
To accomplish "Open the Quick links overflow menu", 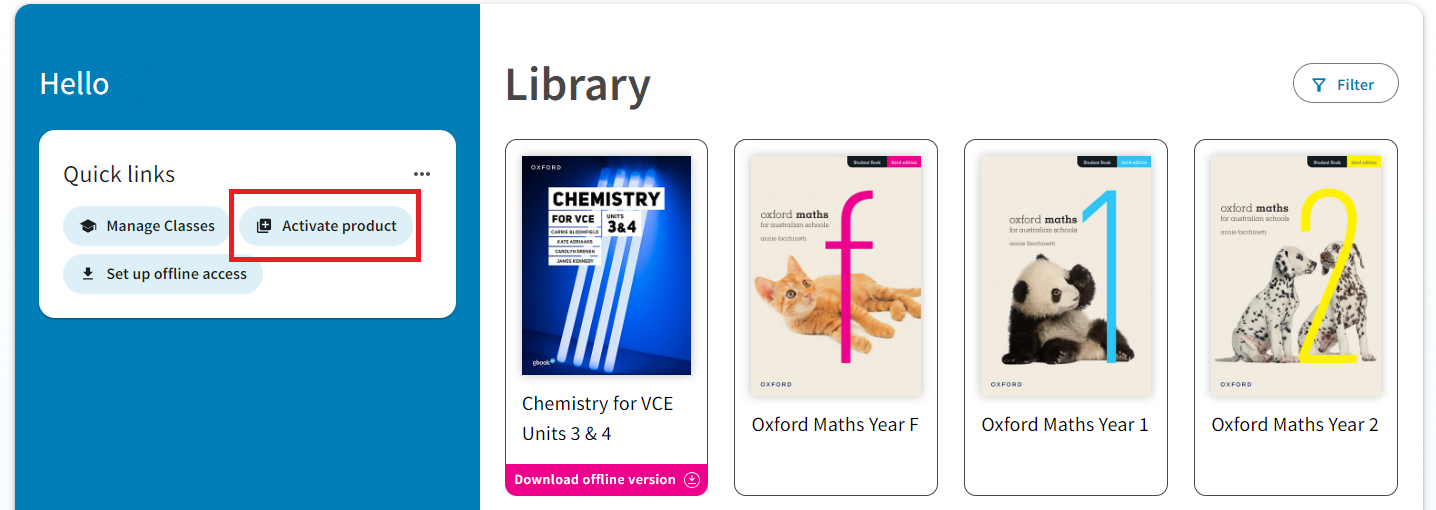I will coord(421,174).
